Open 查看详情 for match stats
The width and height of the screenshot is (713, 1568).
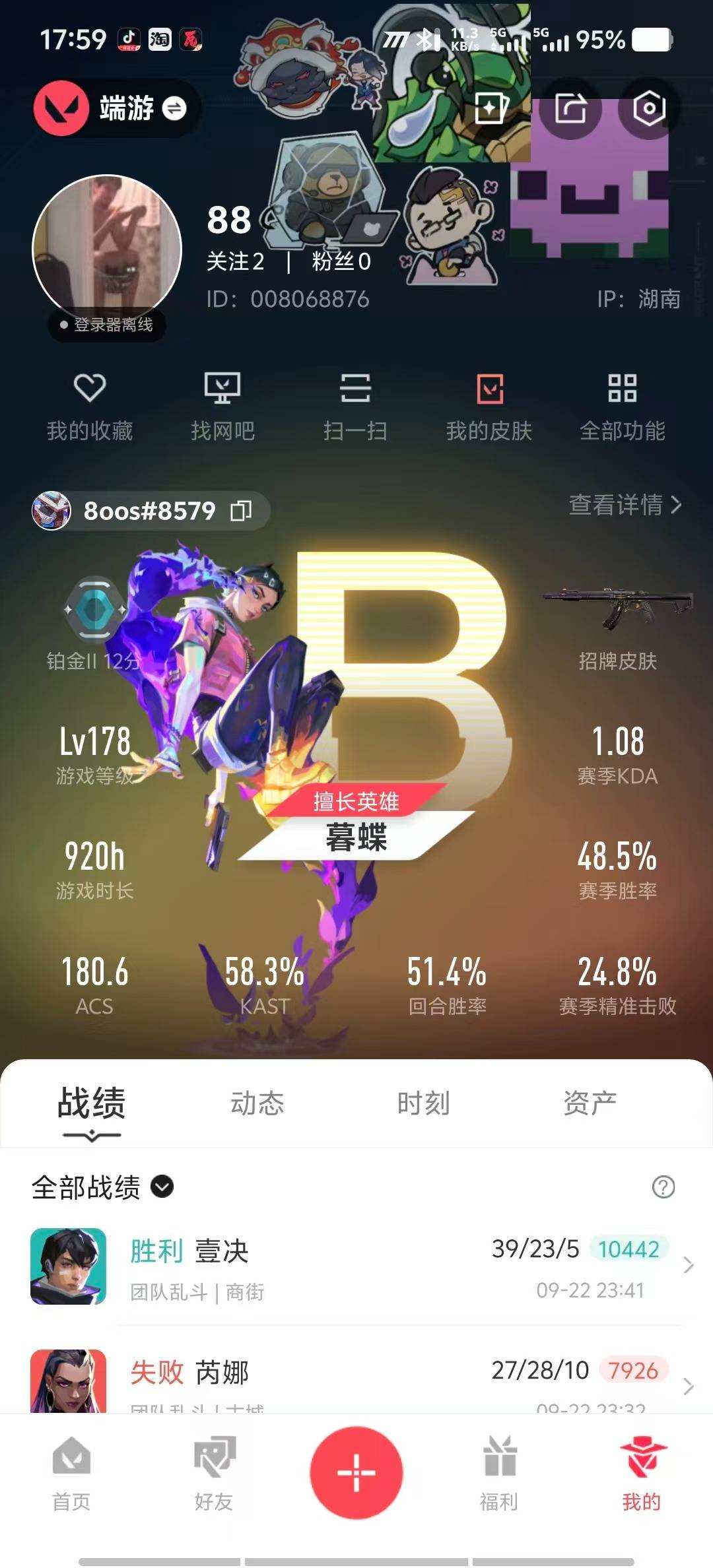tap(624, 507)
